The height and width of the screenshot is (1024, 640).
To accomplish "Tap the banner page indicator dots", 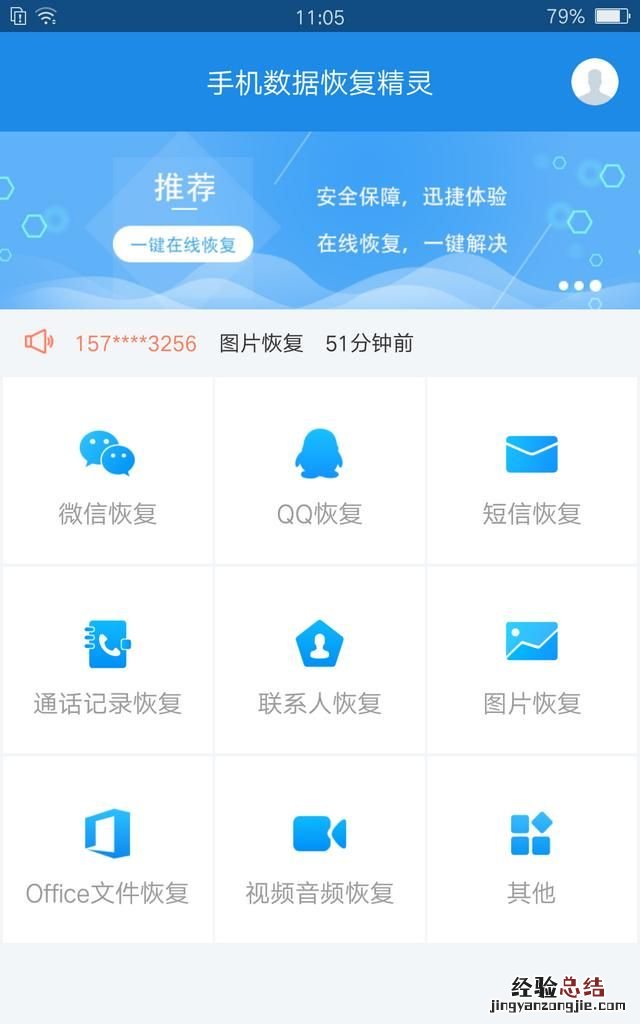I will (580, 286).
